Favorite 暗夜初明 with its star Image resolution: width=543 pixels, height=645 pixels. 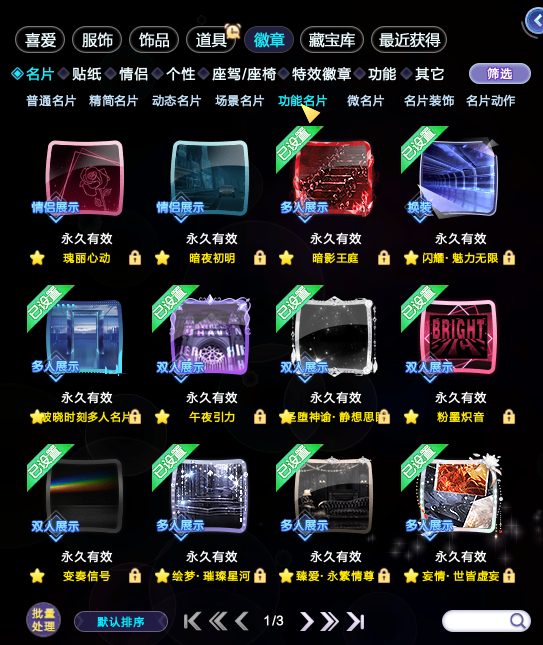click(x=162, y=258)
